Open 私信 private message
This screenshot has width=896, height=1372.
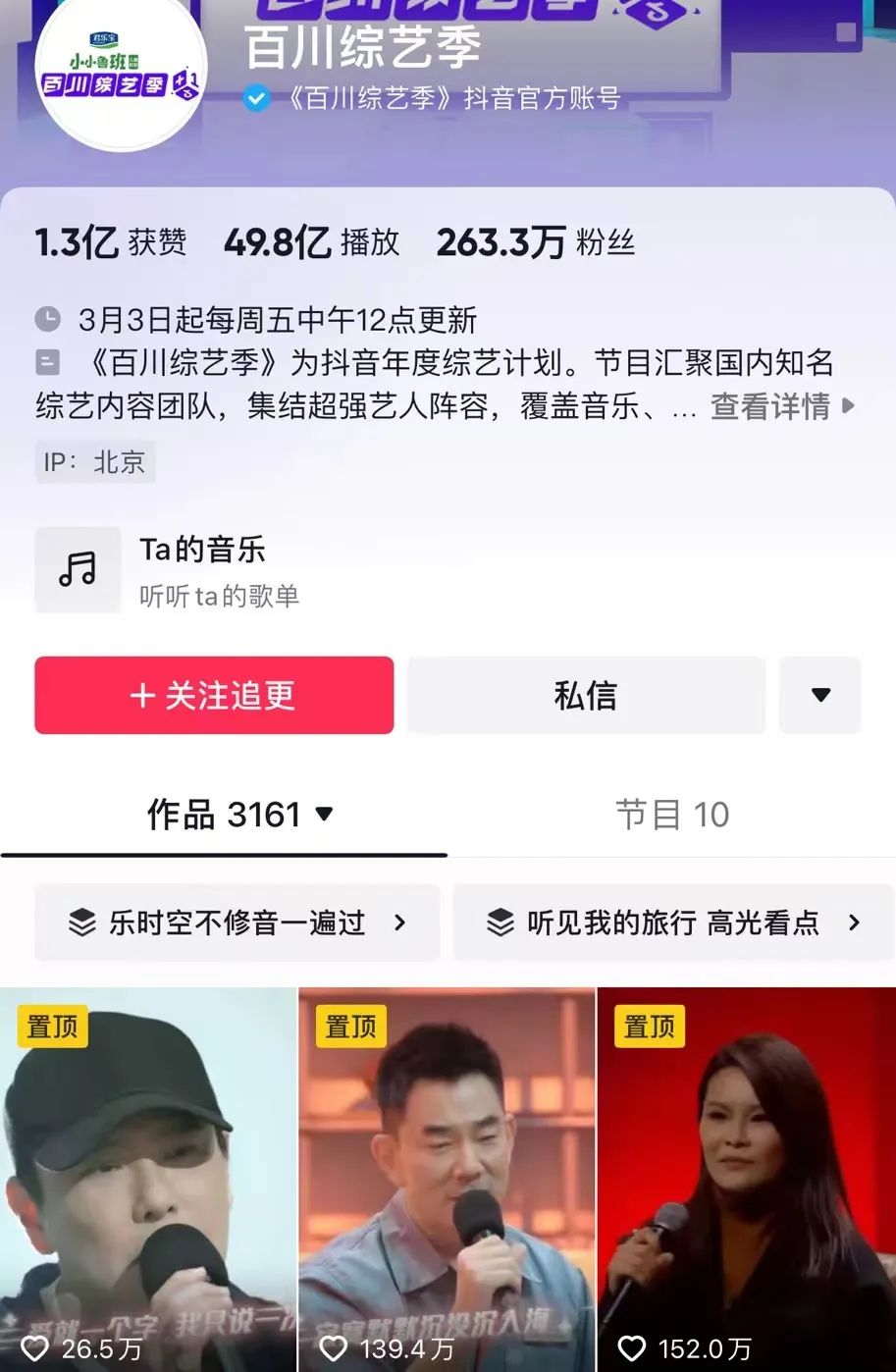(586, 696)
